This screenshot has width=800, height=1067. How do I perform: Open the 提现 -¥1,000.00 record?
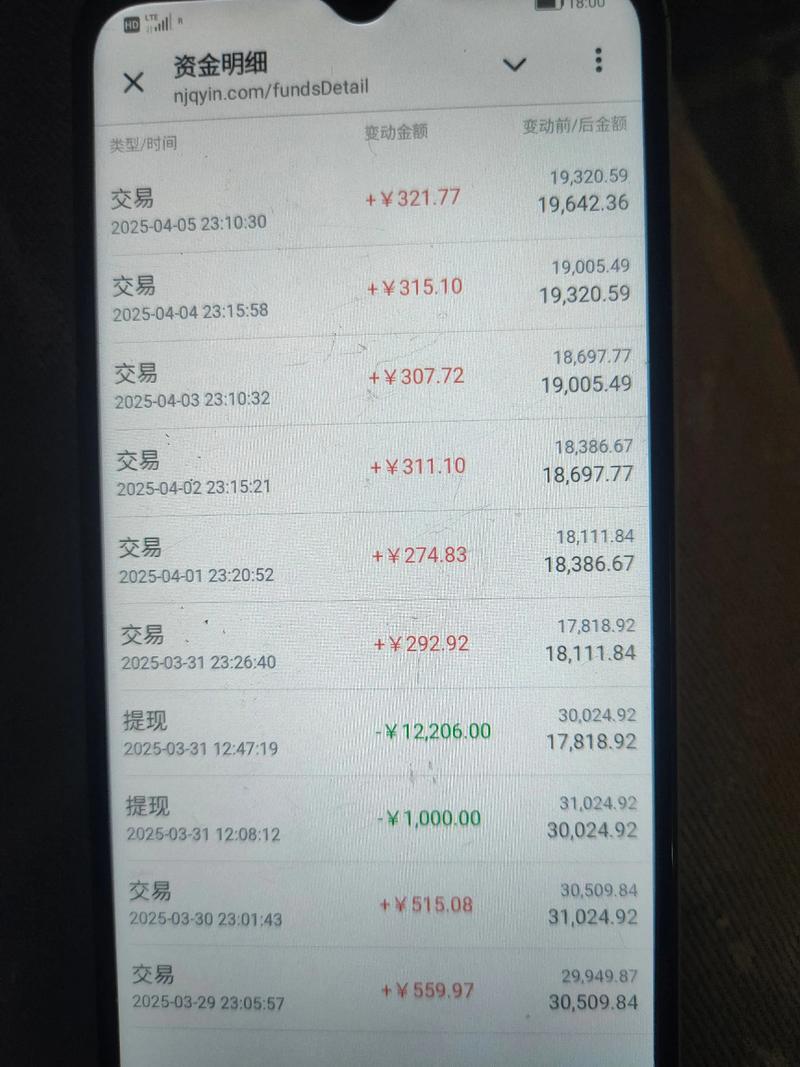click(380, 818)
